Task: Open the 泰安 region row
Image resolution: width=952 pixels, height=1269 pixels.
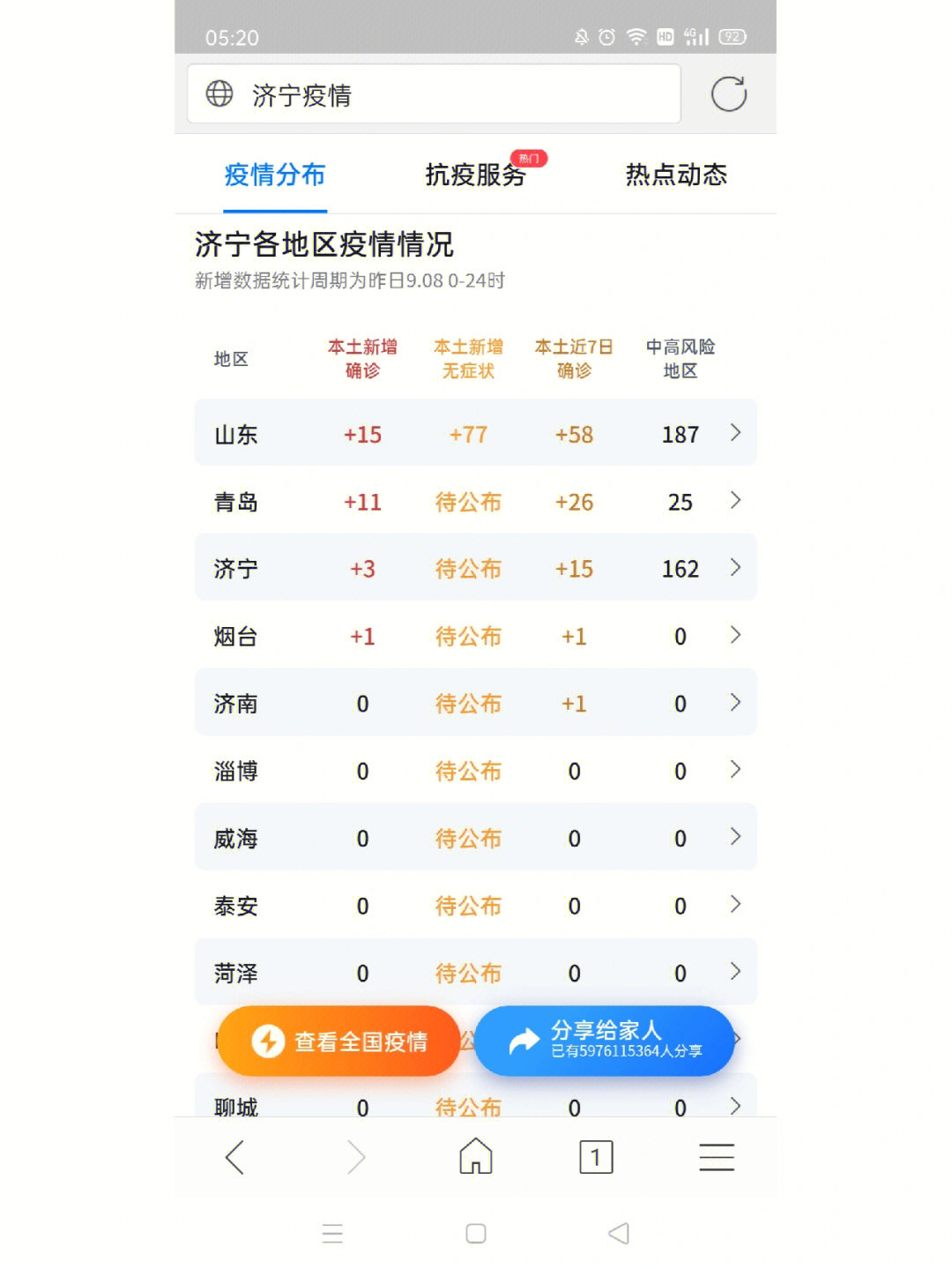Action: click(475, 906)
